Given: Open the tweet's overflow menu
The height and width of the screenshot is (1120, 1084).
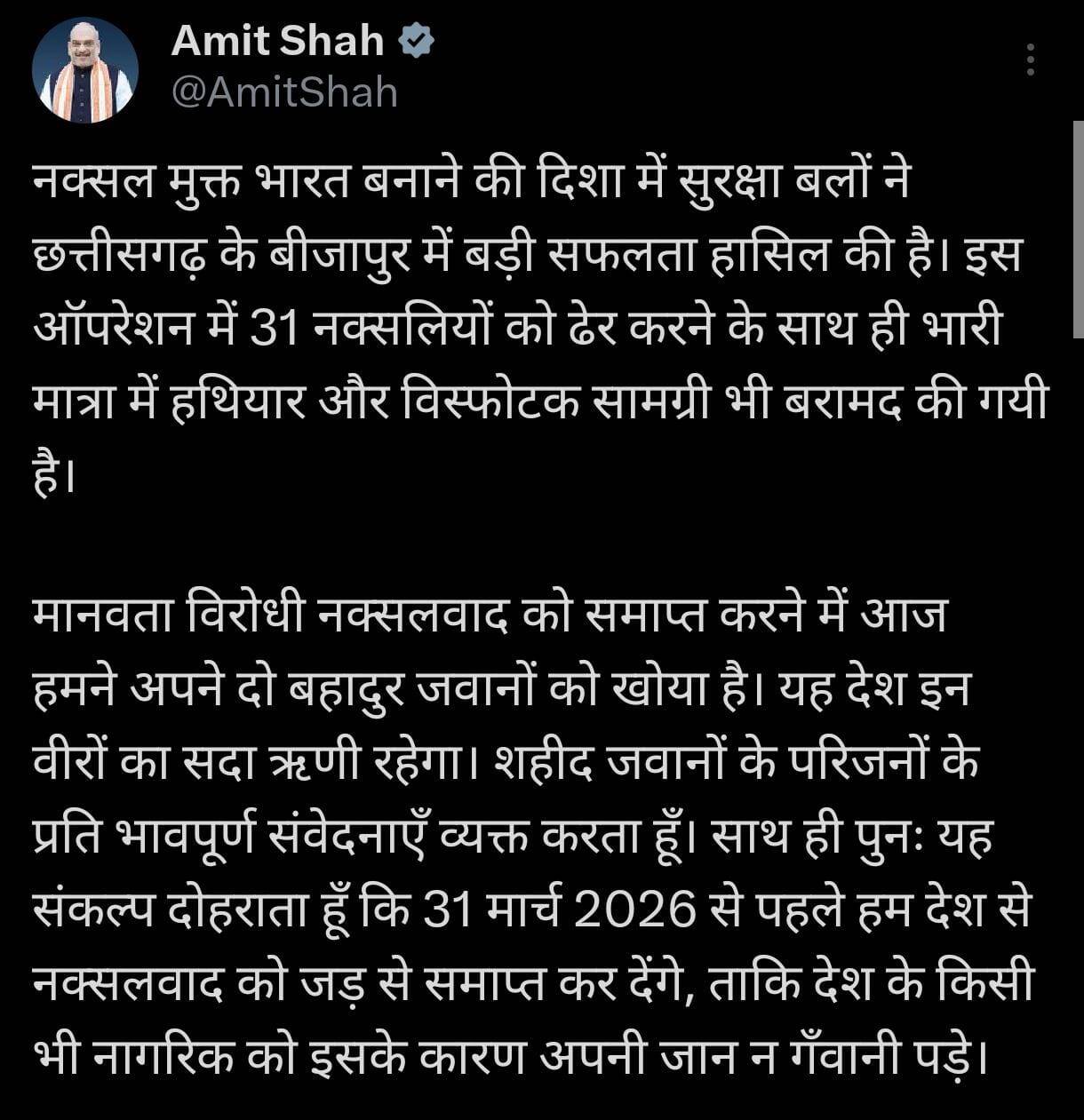Looking at the screenshot, I should (x=1030, y=60).
